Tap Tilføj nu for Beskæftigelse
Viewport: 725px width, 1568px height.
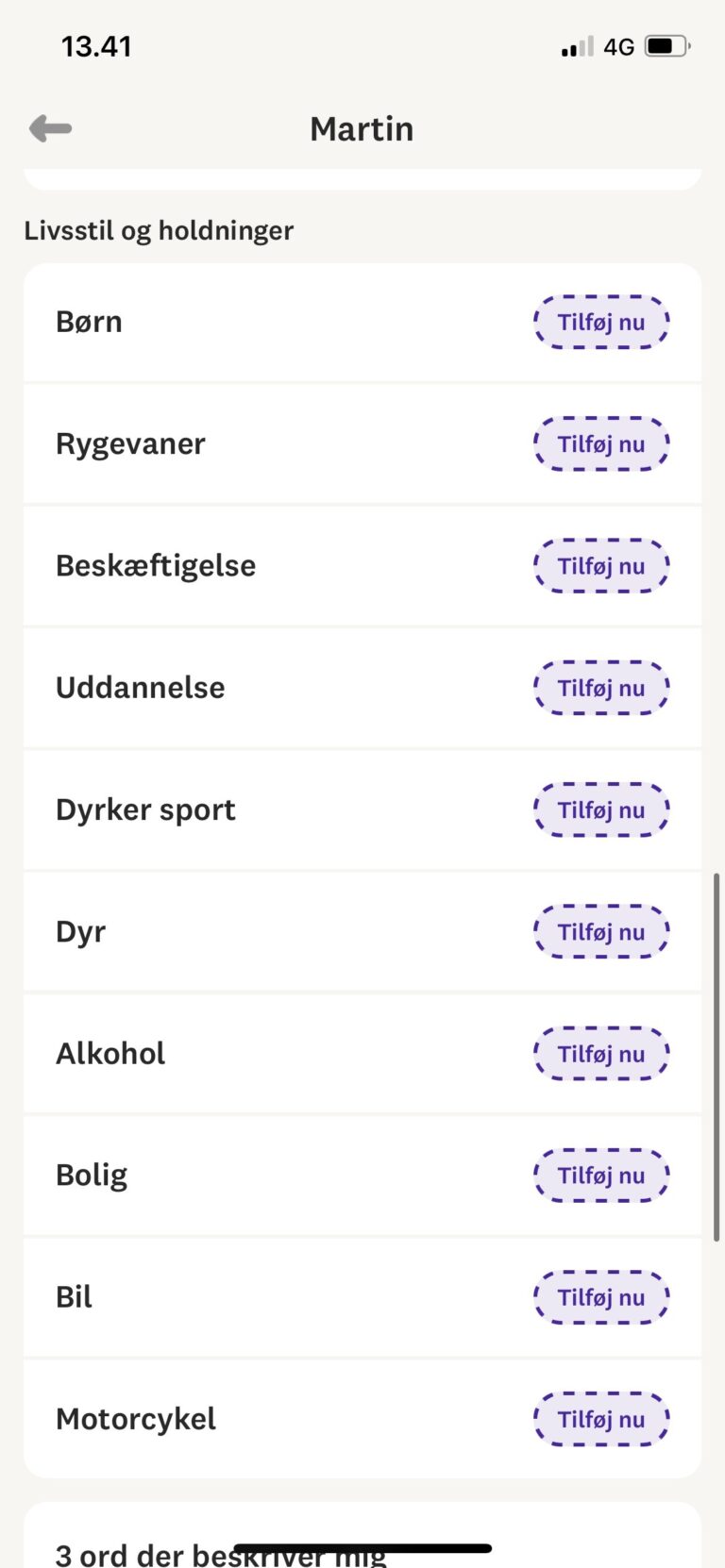601,566
